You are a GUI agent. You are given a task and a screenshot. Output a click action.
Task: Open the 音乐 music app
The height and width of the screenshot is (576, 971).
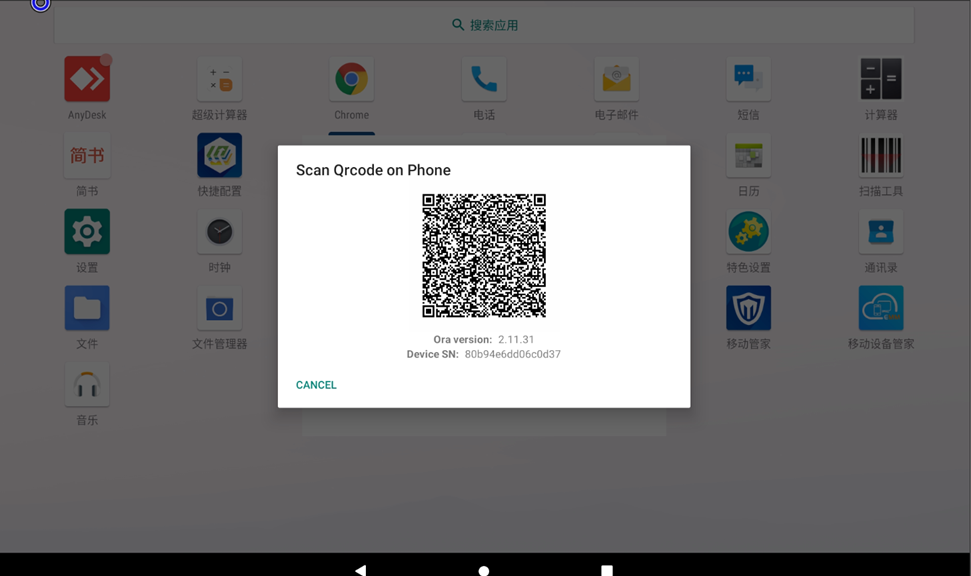tap(87, 386)
